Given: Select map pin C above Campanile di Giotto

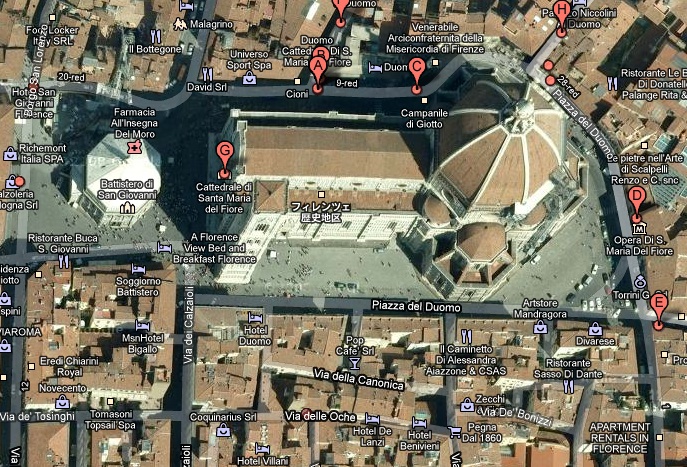Looking at the screenshot, I should tap(417, 68).
